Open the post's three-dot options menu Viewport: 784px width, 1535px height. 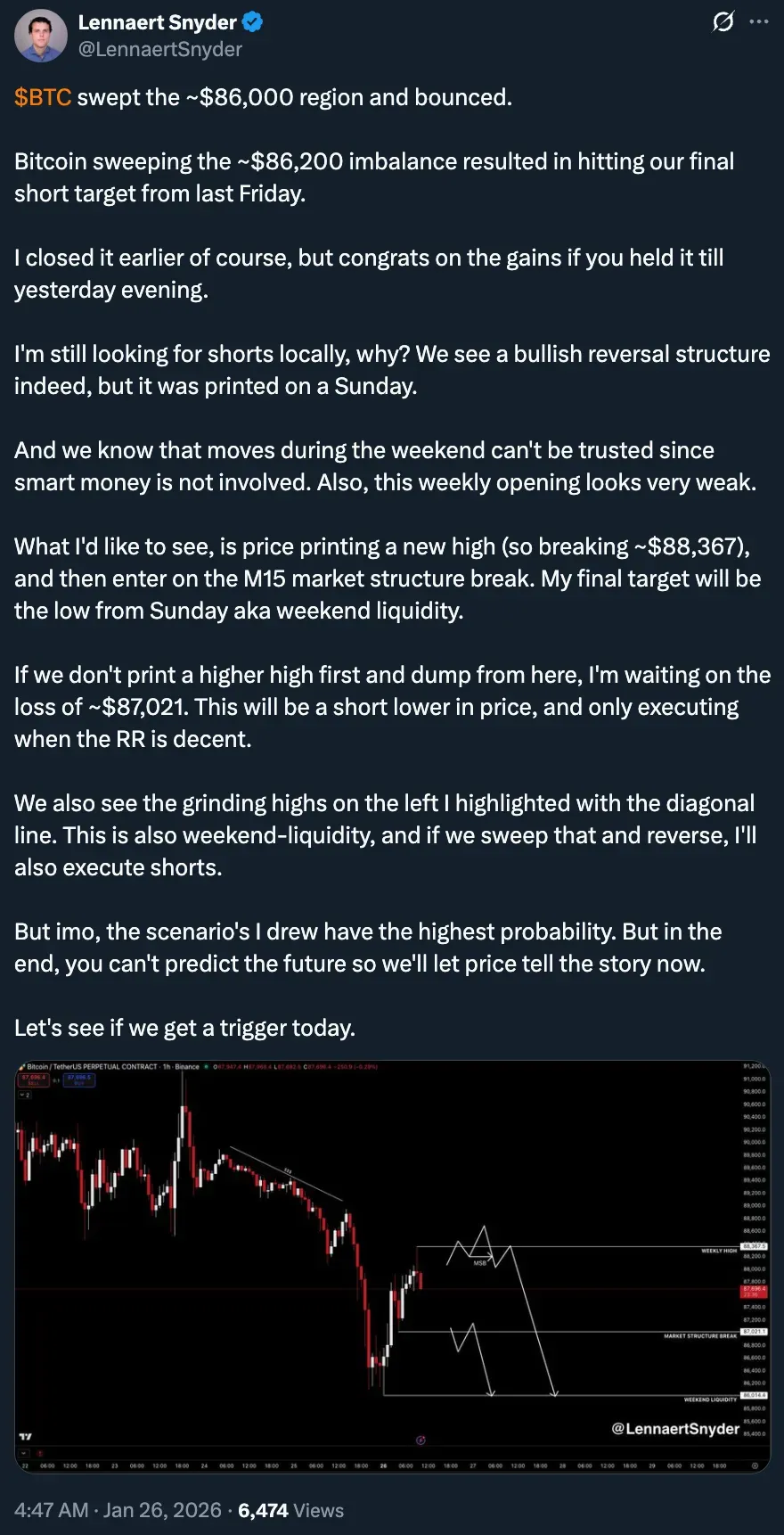point(759,22)
